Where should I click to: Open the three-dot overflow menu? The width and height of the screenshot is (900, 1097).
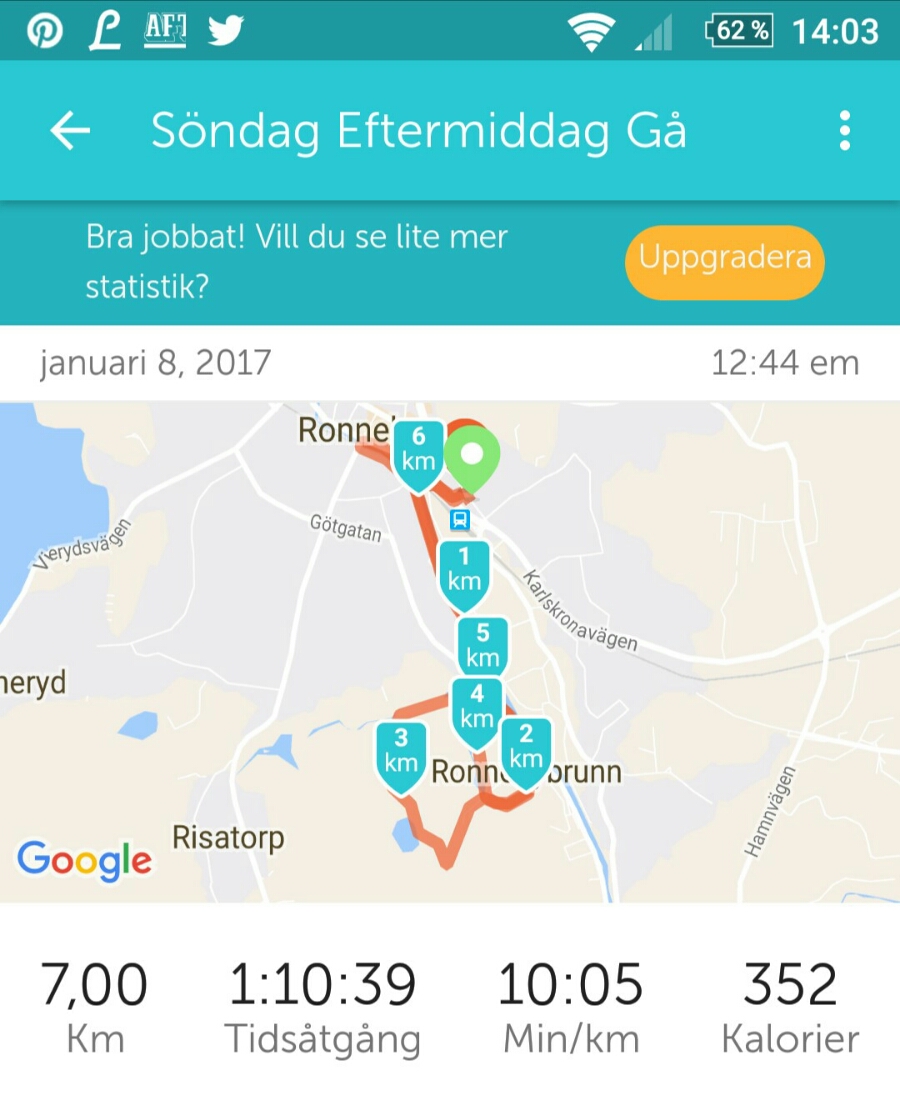[845, 131]
